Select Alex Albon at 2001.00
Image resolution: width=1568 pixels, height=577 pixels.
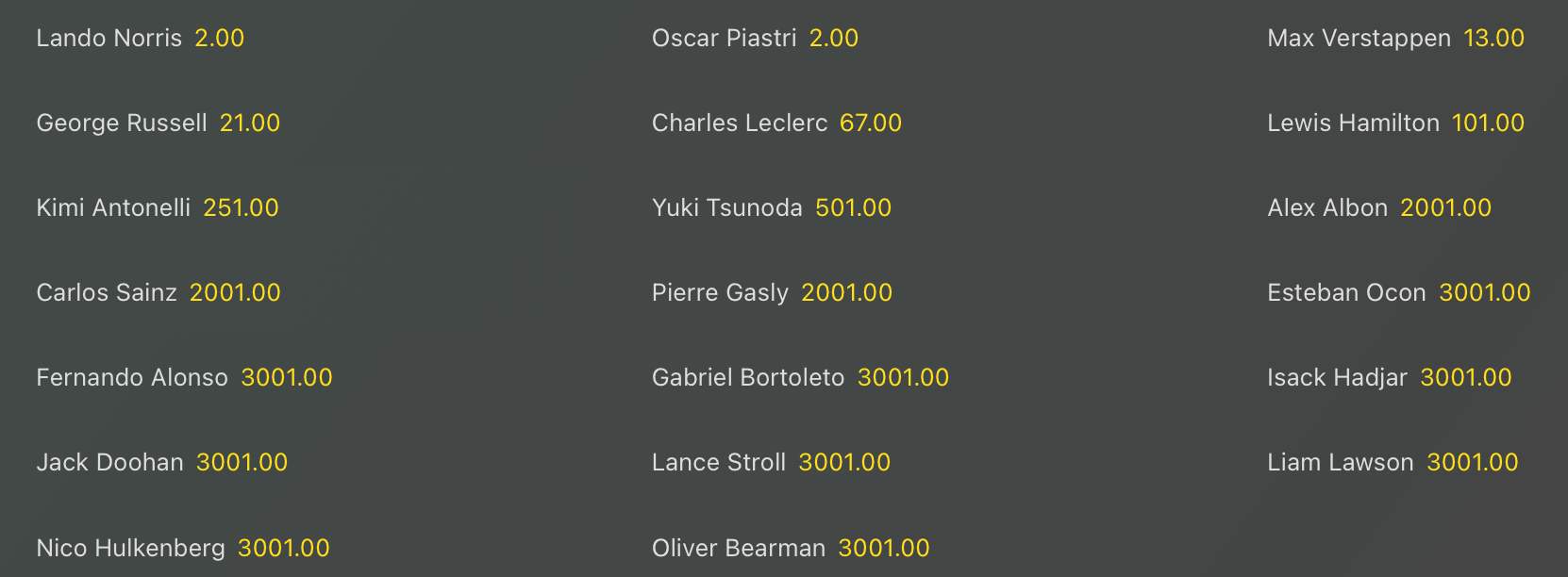(1378, 208)
